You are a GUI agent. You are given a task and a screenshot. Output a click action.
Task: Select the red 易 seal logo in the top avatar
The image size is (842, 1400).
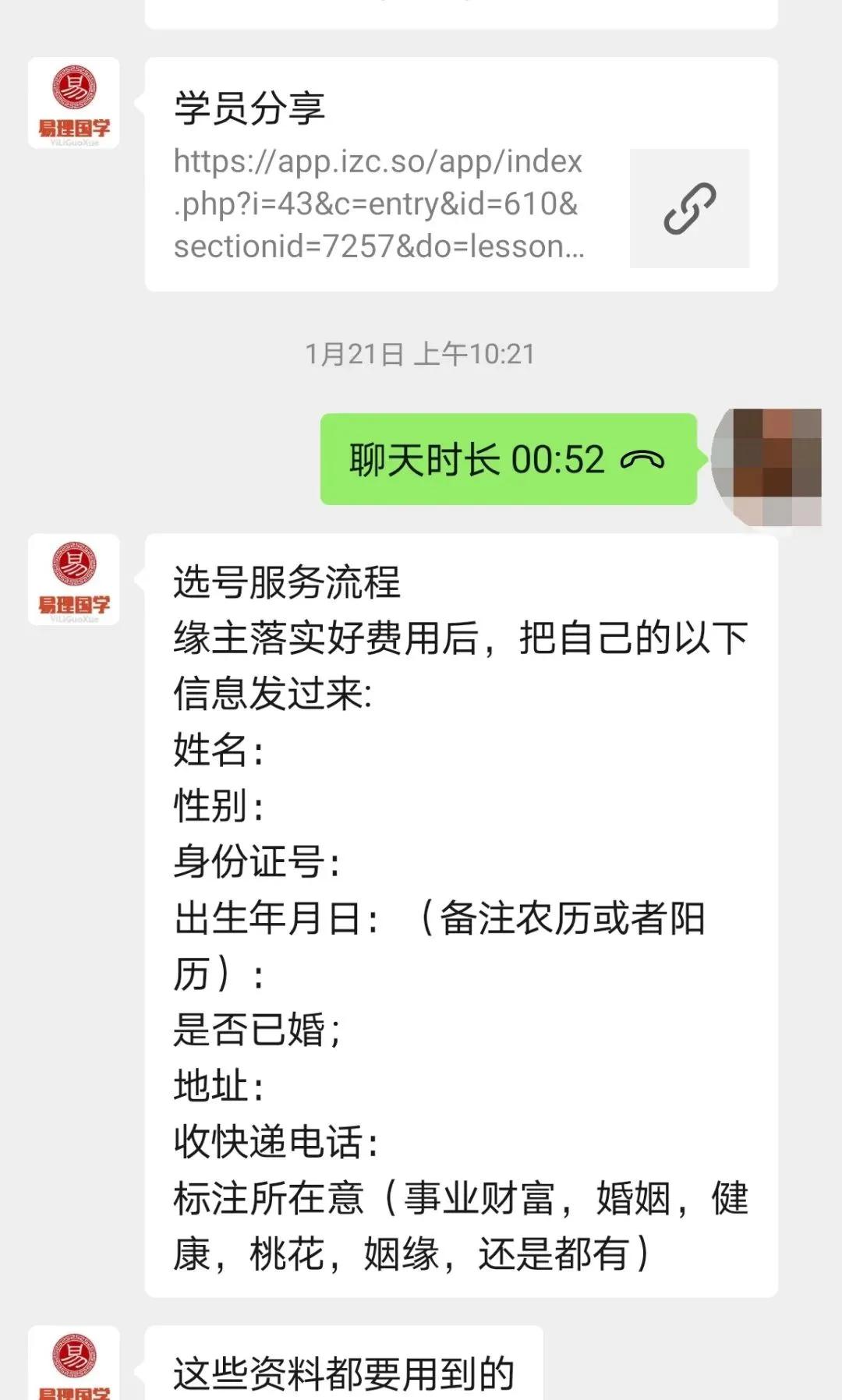pyautogui.click(x=75, y=90)
